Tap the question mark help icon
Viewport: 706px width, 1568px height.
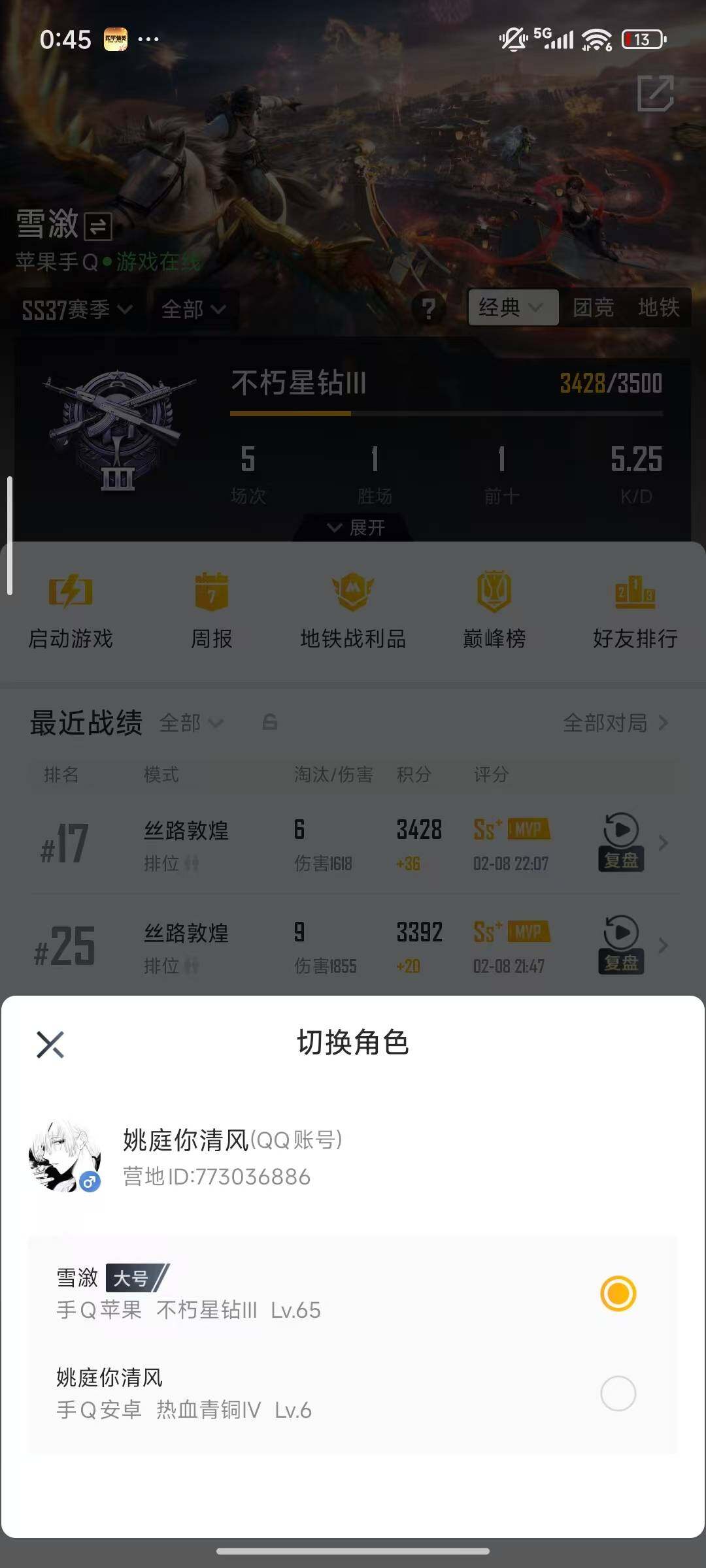pos(428,308)
